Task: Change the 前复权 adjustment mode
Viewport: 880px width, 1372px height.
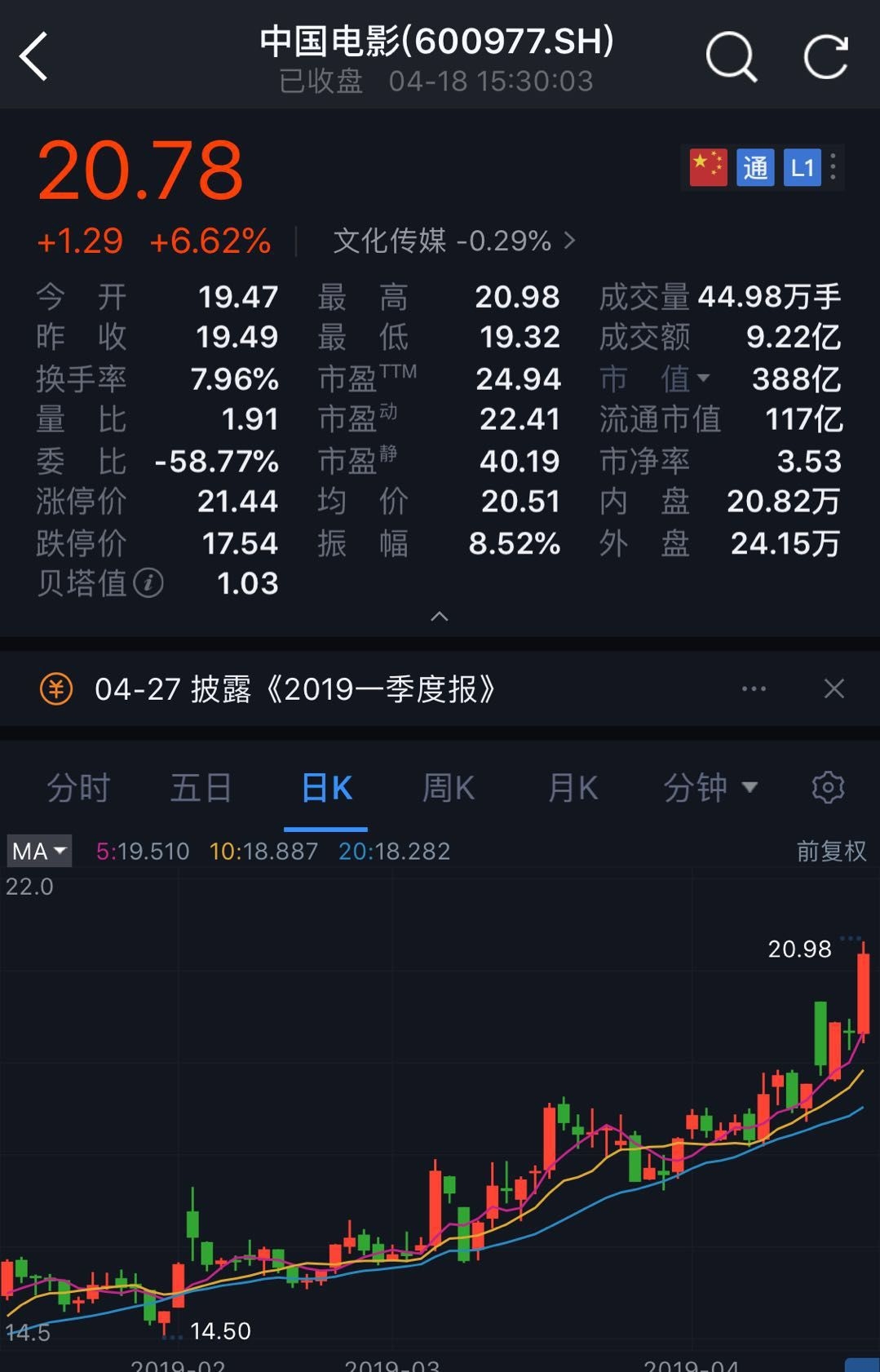Action: pos(830,851)
